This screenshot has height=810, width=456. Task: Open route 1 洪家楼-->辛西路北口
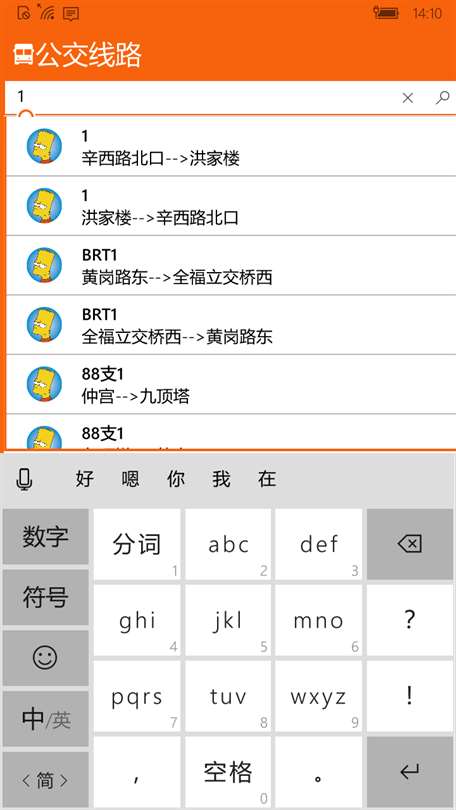pyautogui.click(x=231, y=206)
